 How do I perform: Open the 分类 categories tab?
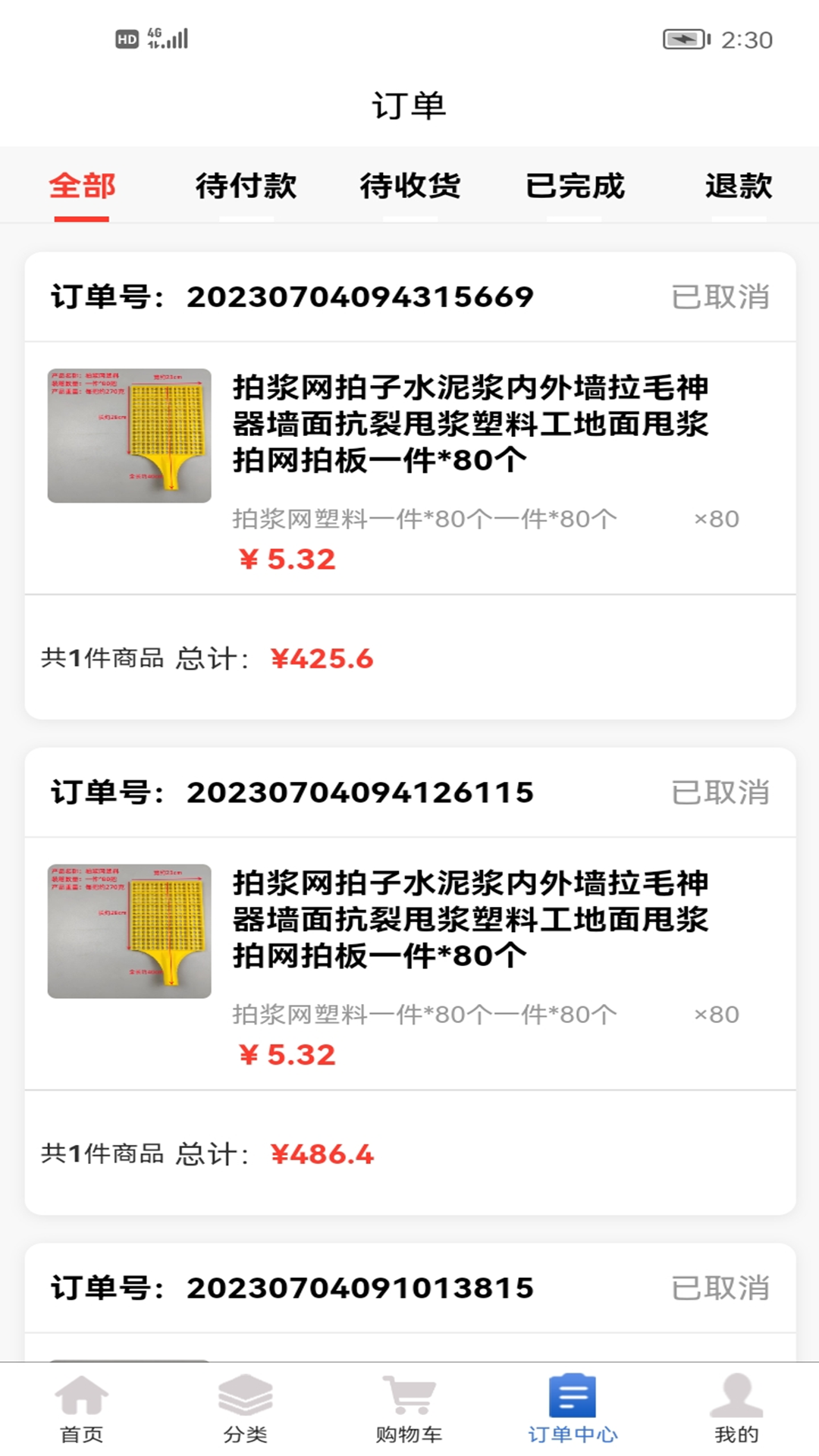[x=246, y=1409]
